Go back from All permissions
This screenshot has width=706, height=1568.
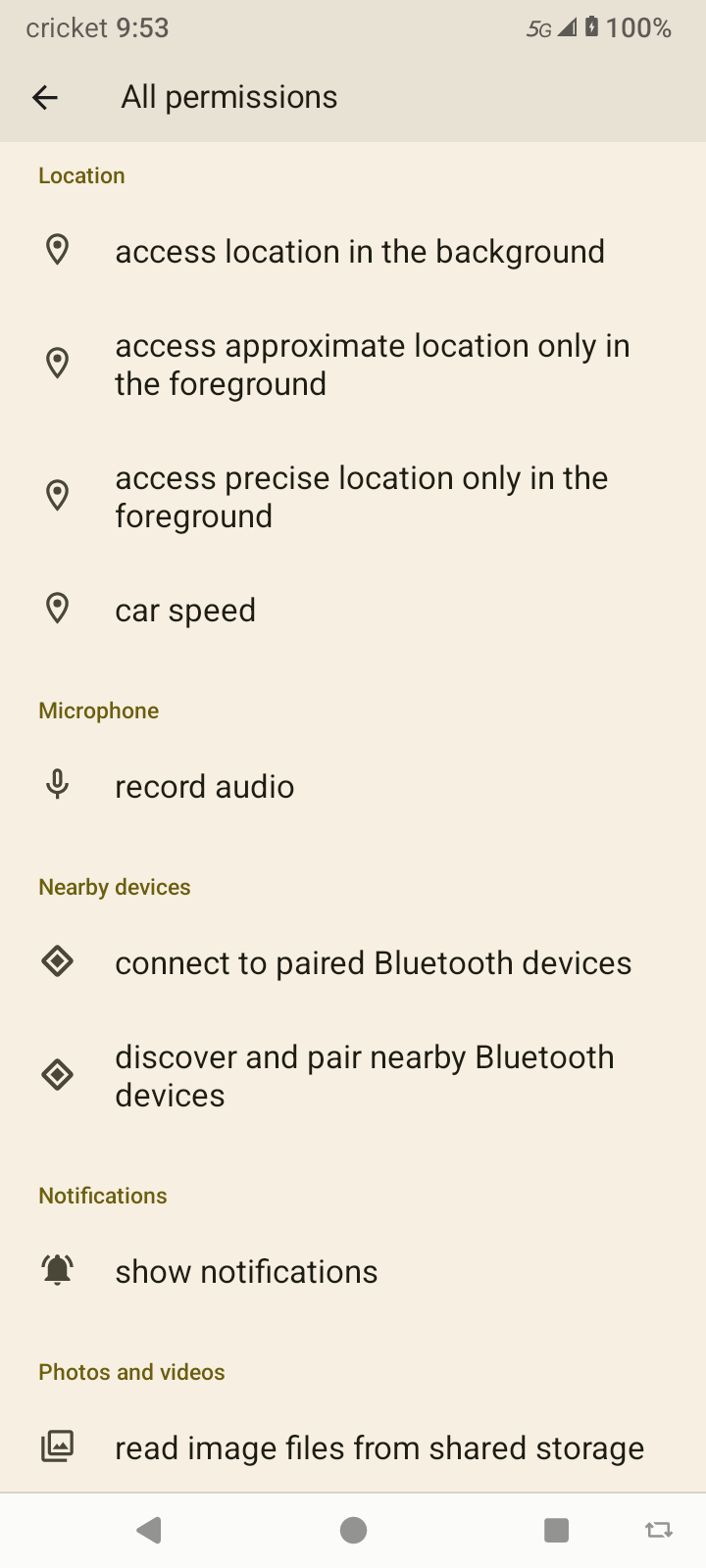(x=45, y=97)
